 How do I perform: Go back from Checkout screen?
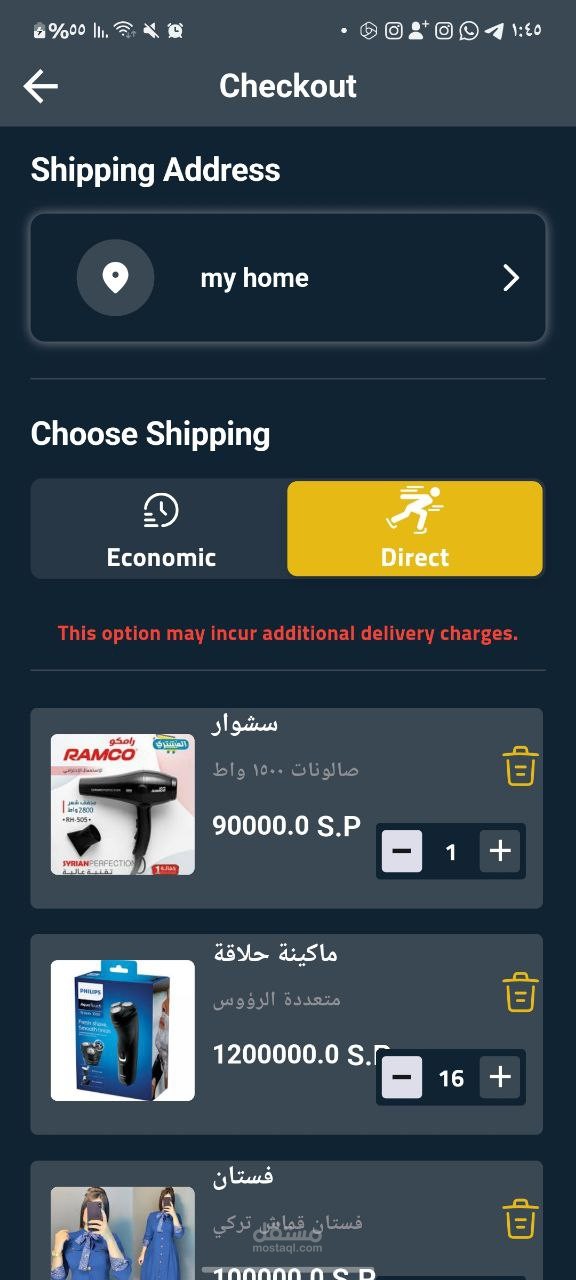41,86
